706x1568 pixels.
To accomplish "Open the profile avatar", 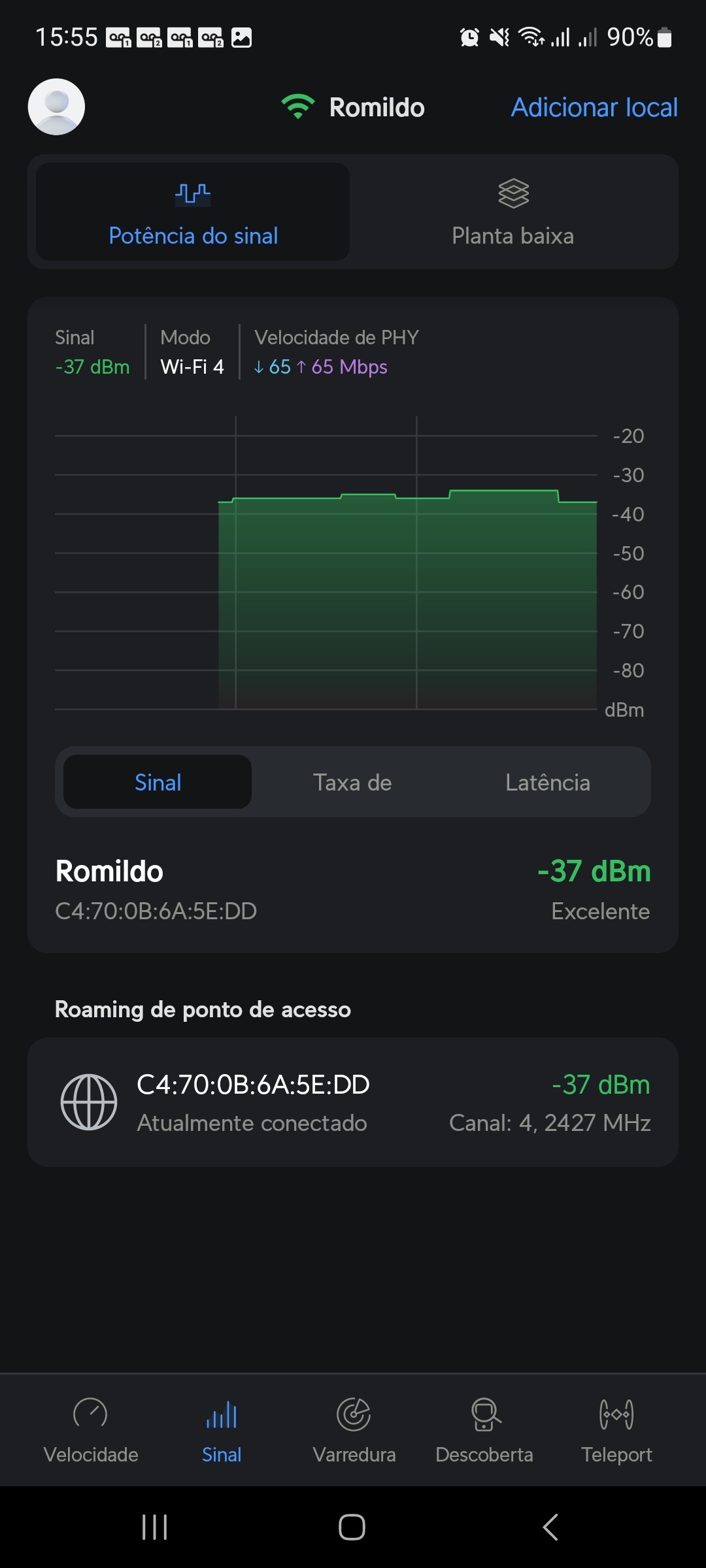I will click(56, 107).
